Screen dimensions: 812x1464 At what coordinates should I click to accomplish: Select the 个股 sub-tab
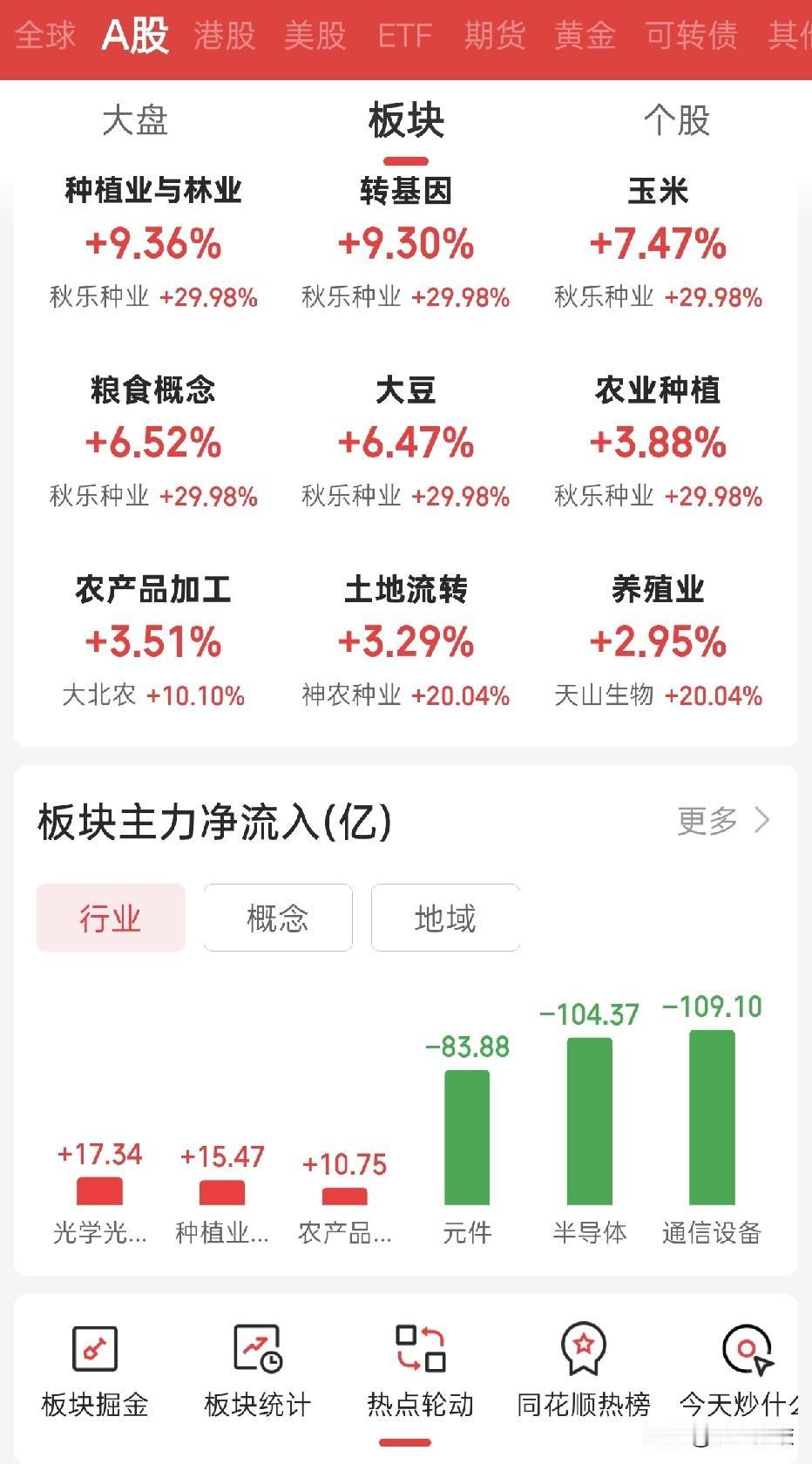(677, 121)
